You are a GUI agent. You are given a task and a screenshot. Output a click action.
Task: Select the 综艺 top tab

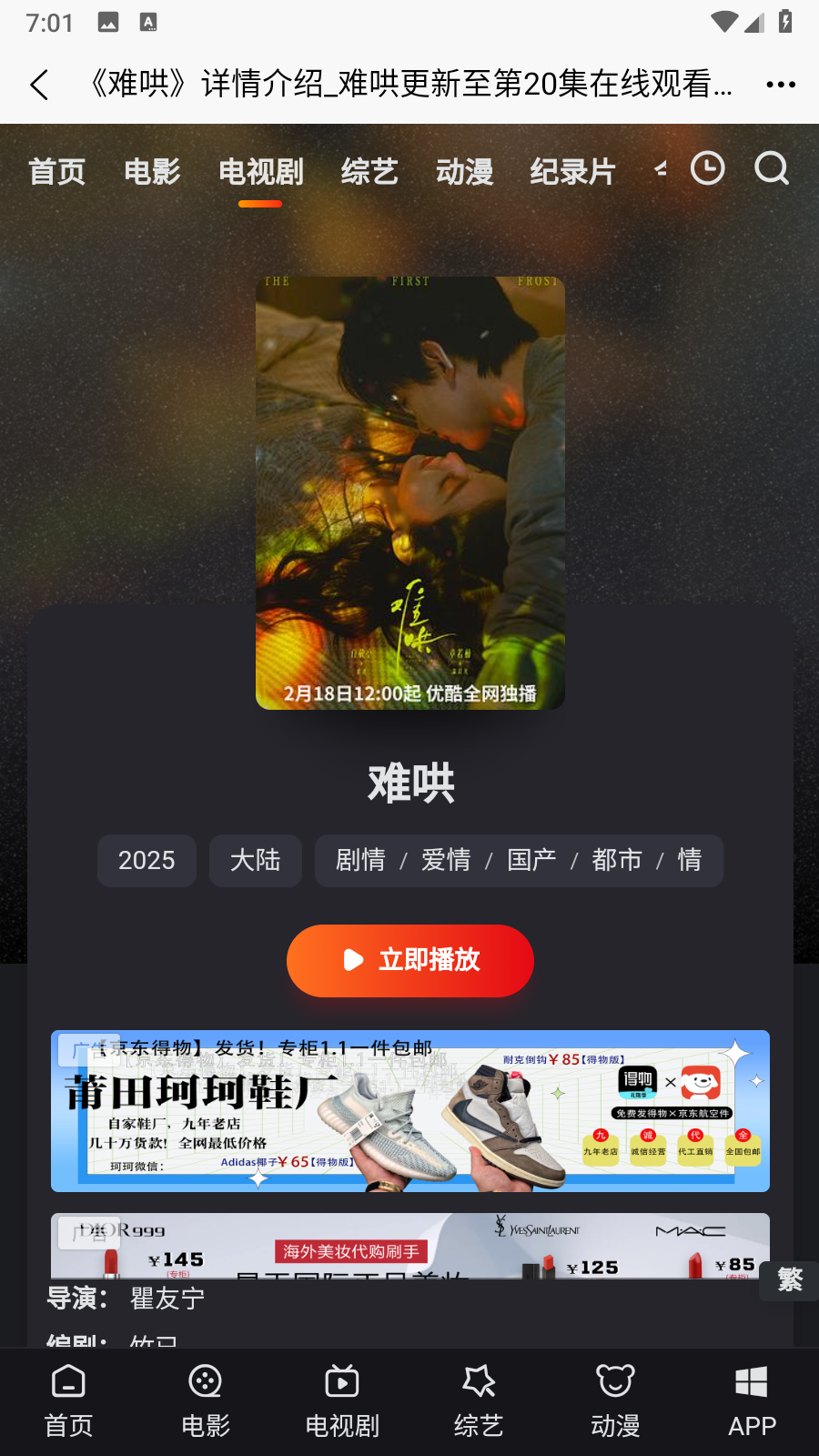pos(369,171)
